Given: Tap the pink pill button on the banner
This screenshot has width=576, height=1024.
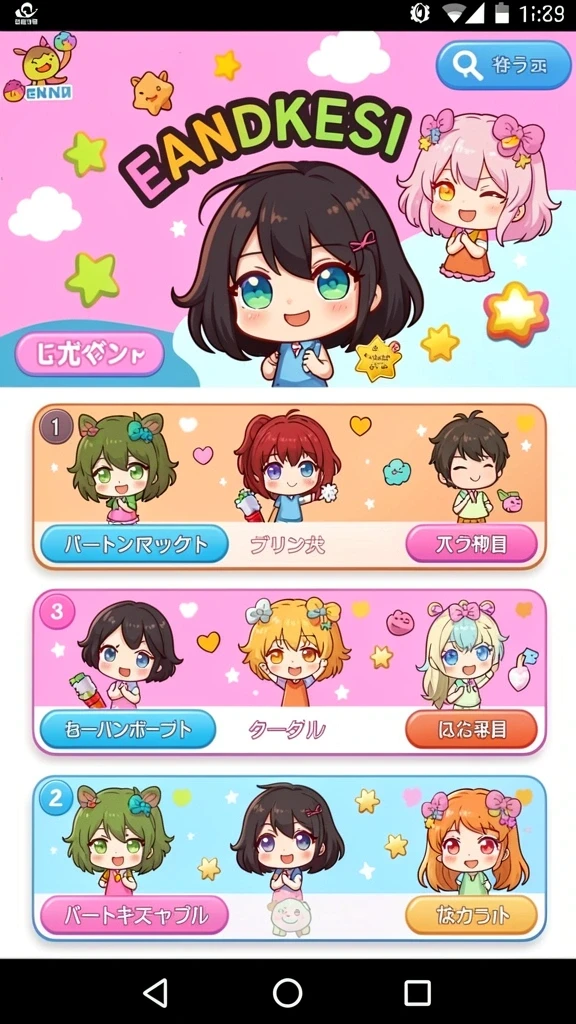Looking at the screenshot, I should 89,355.
